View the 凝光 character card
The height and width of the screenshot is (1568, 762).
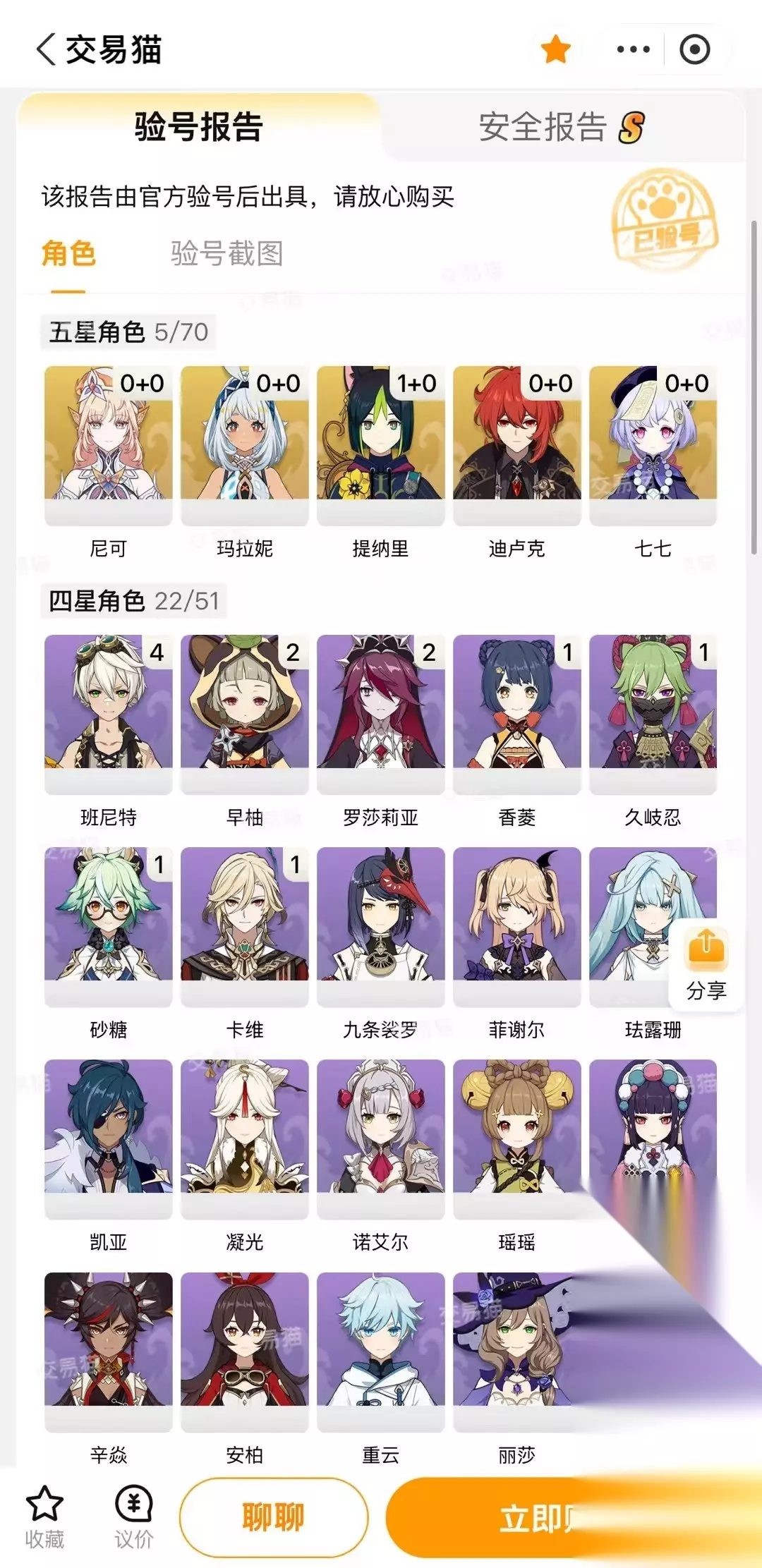[x=244, y=1155]
